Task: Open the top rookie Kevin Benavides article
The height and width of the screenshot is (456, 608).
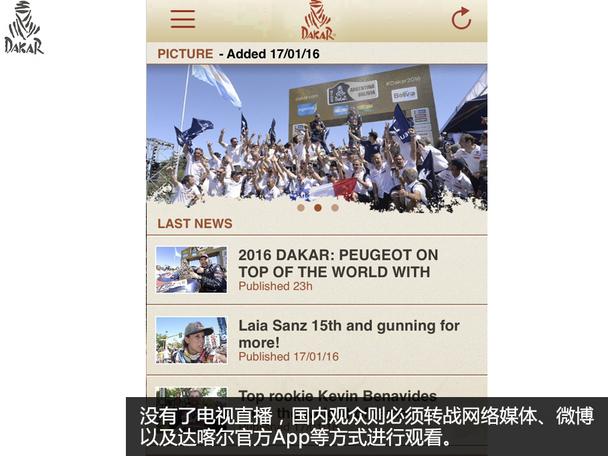Action: [x=337, y=394]
